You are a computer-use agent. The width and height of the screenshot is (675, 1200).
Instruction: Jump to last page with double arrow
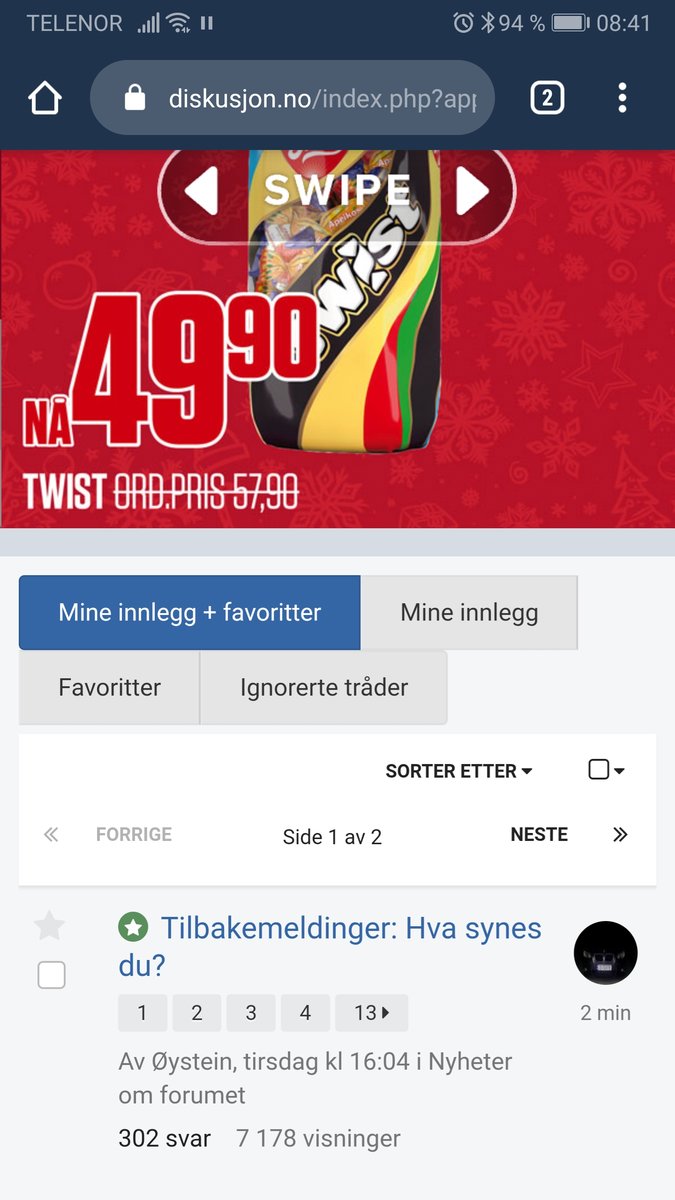[620, 835]
